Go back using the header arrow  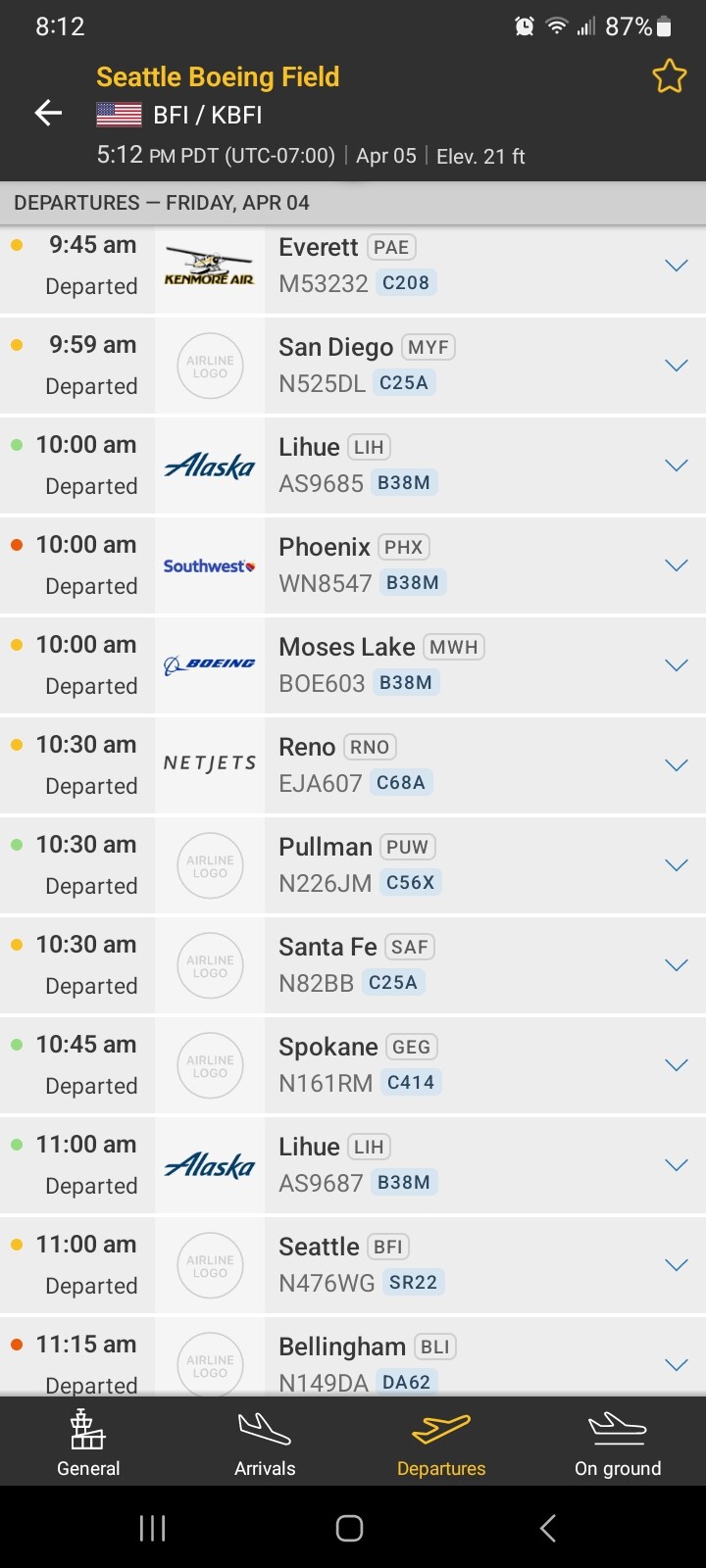(x=48, y=114)
